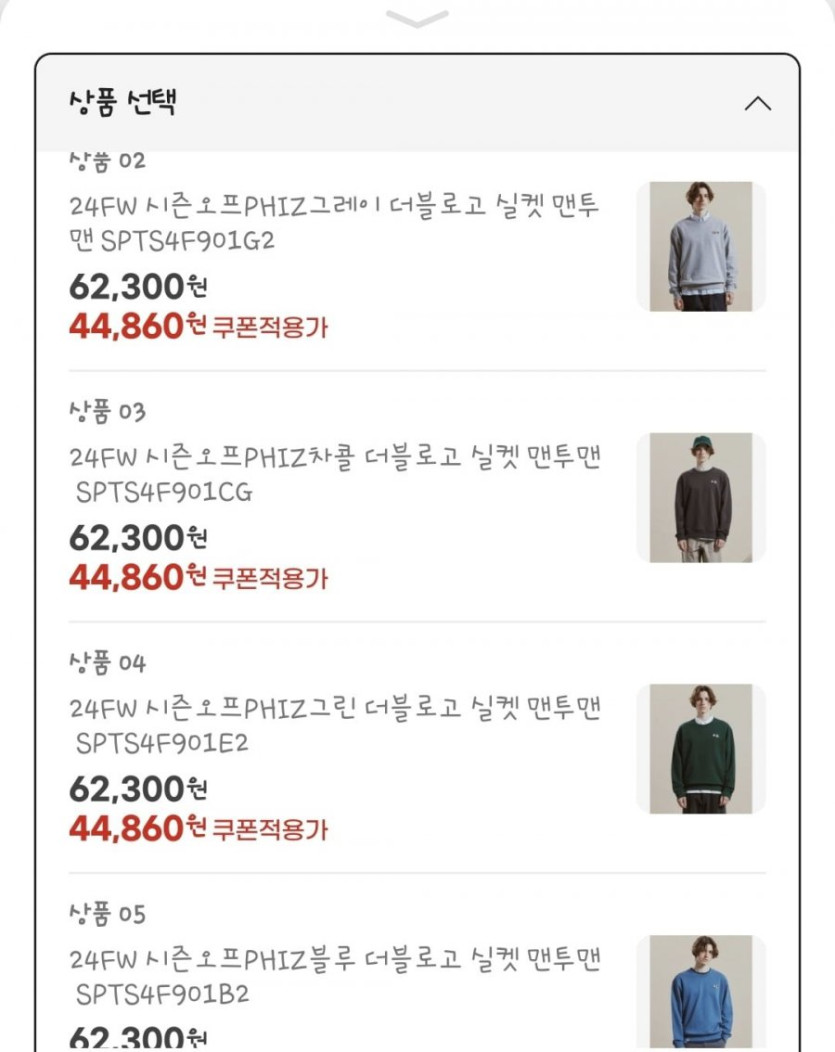Tap the bottom sheet collapse handle

click(x=417, y=19)
